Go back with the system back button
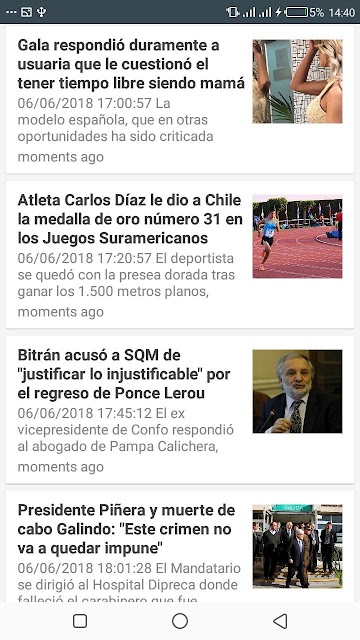This screenshot has height=640, width=360. (x=280, y=621)
